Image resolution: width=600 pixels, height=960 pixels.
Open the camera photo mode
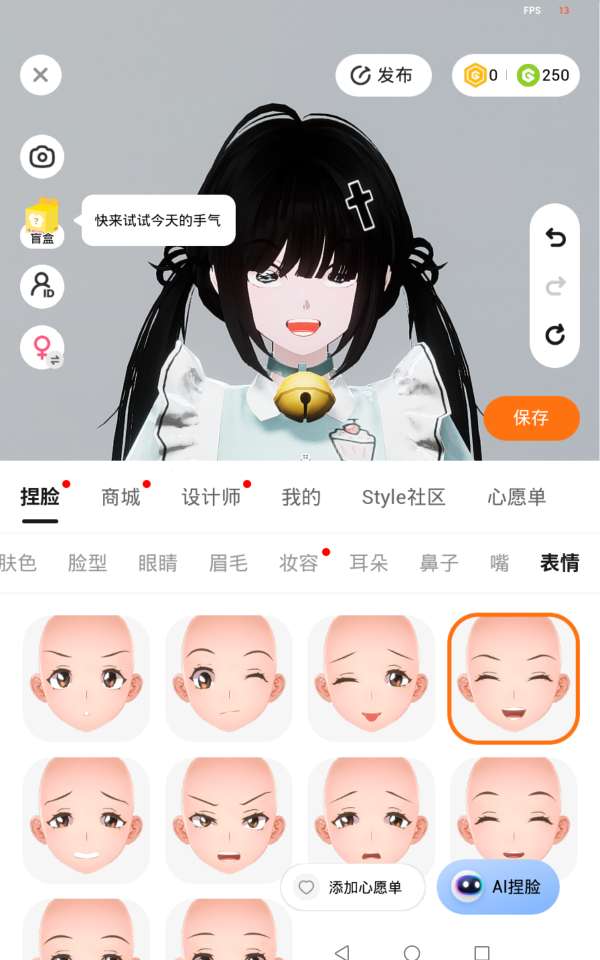[x=42, y=157]
